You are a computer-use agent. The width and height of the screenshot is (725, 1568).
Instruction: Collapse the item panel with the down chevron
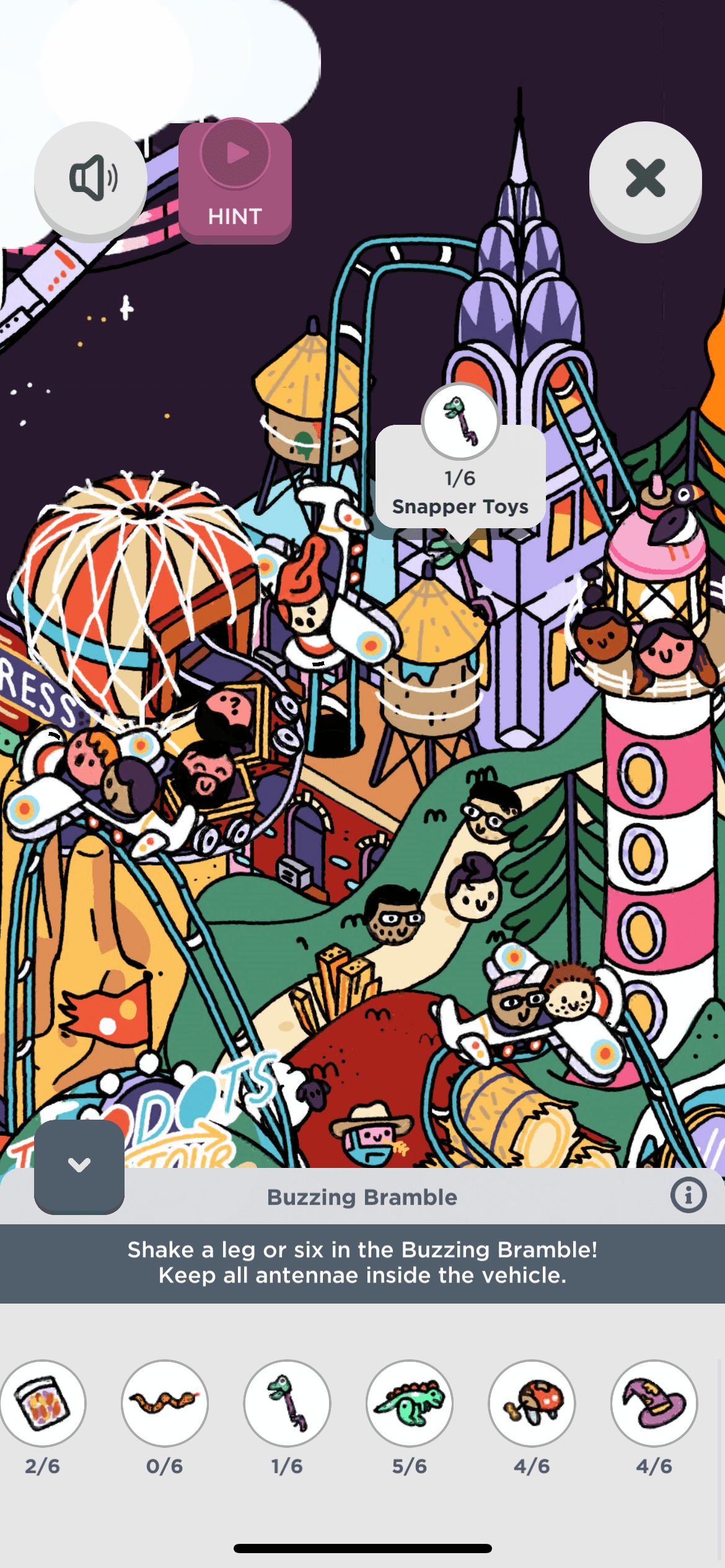tap(79, 1165)
